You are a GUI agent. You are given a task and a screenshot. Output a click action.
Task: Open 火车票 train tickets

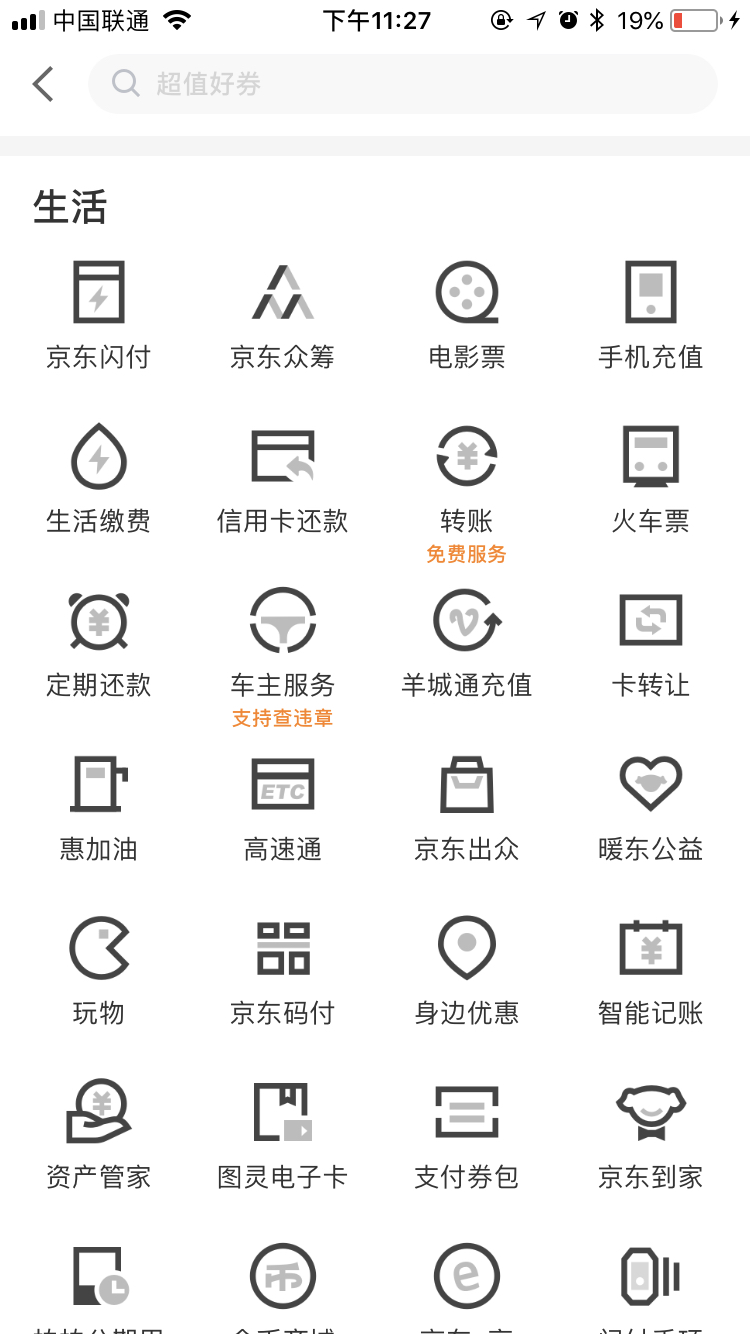651,479
